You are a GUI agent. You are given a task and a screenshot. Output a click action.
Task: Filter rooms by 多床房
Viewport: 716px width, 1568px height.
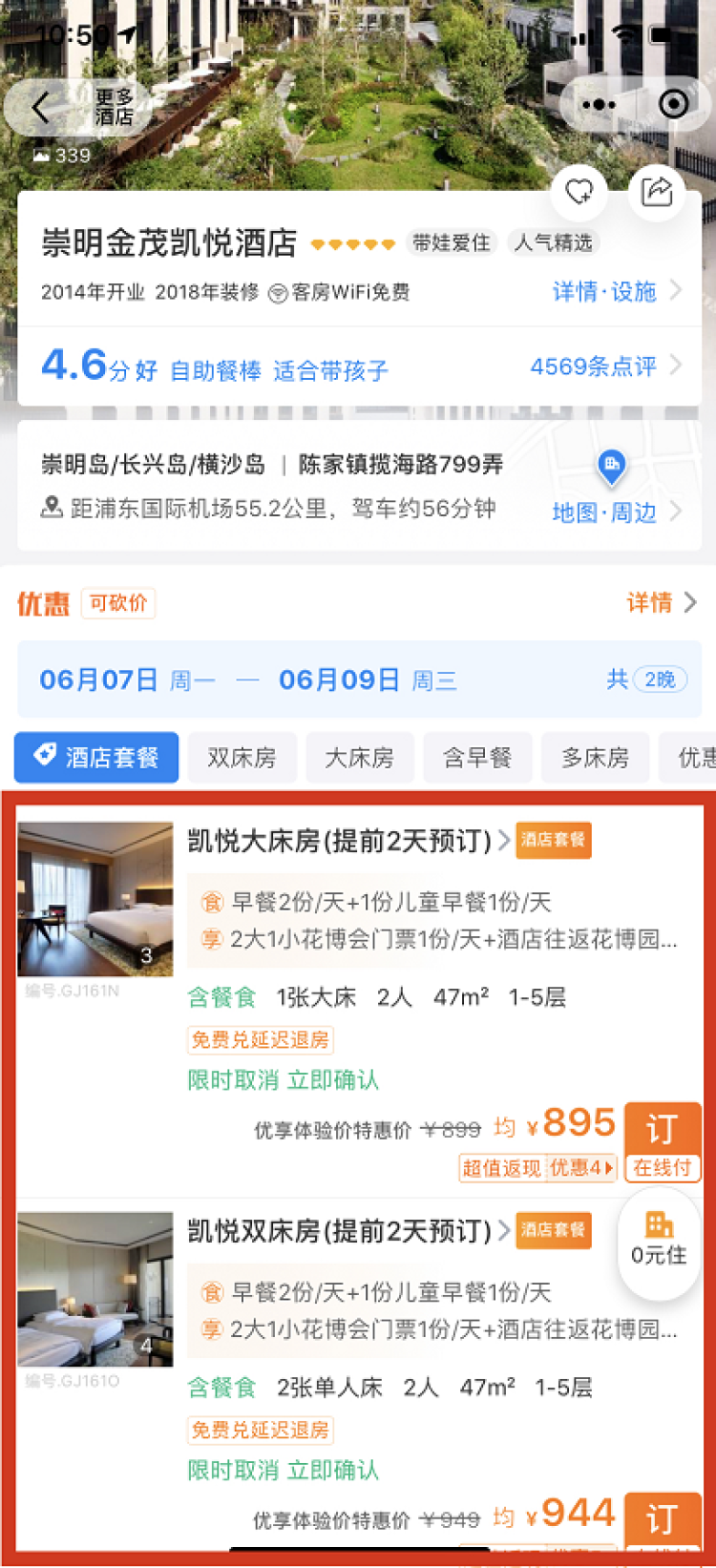[595, 758]
